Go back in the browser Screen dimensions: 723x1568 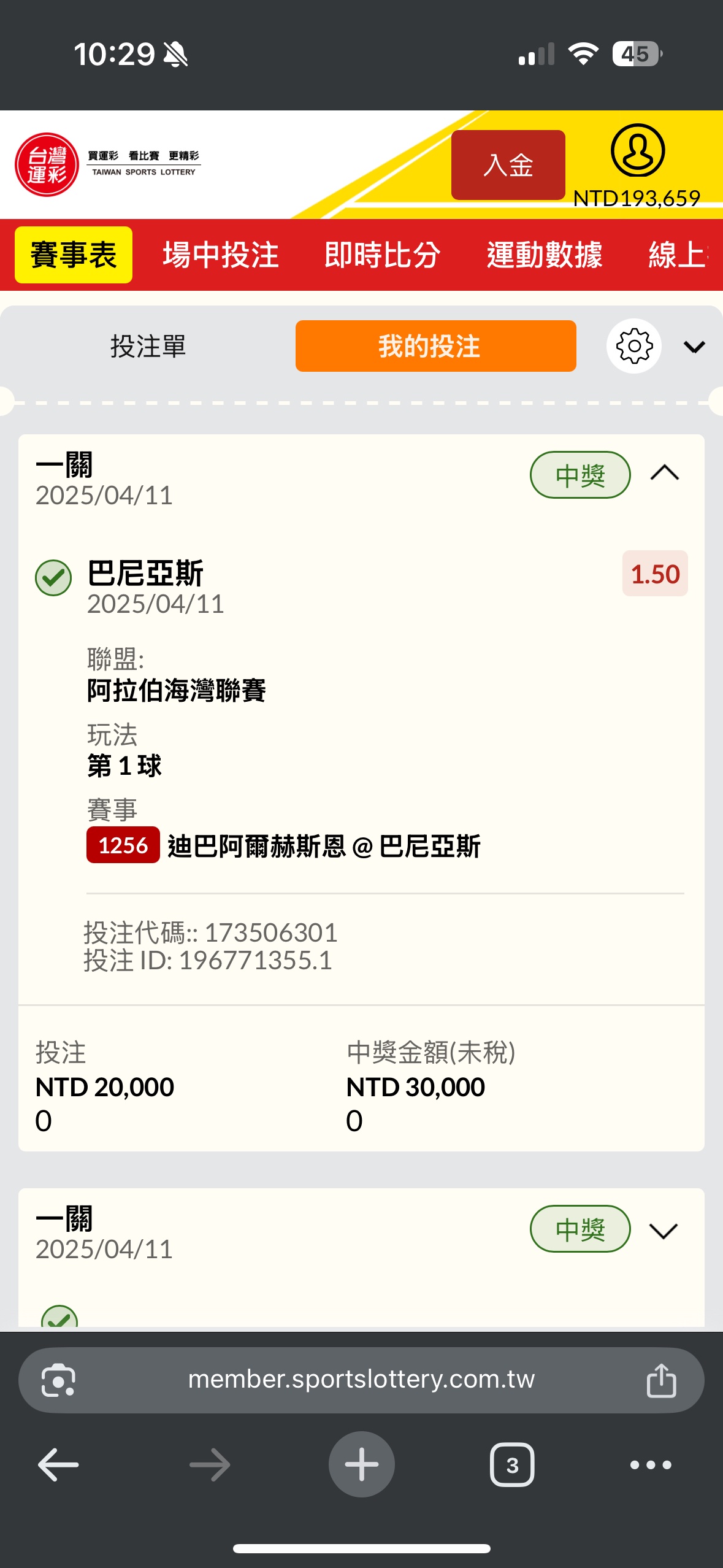58,1465
